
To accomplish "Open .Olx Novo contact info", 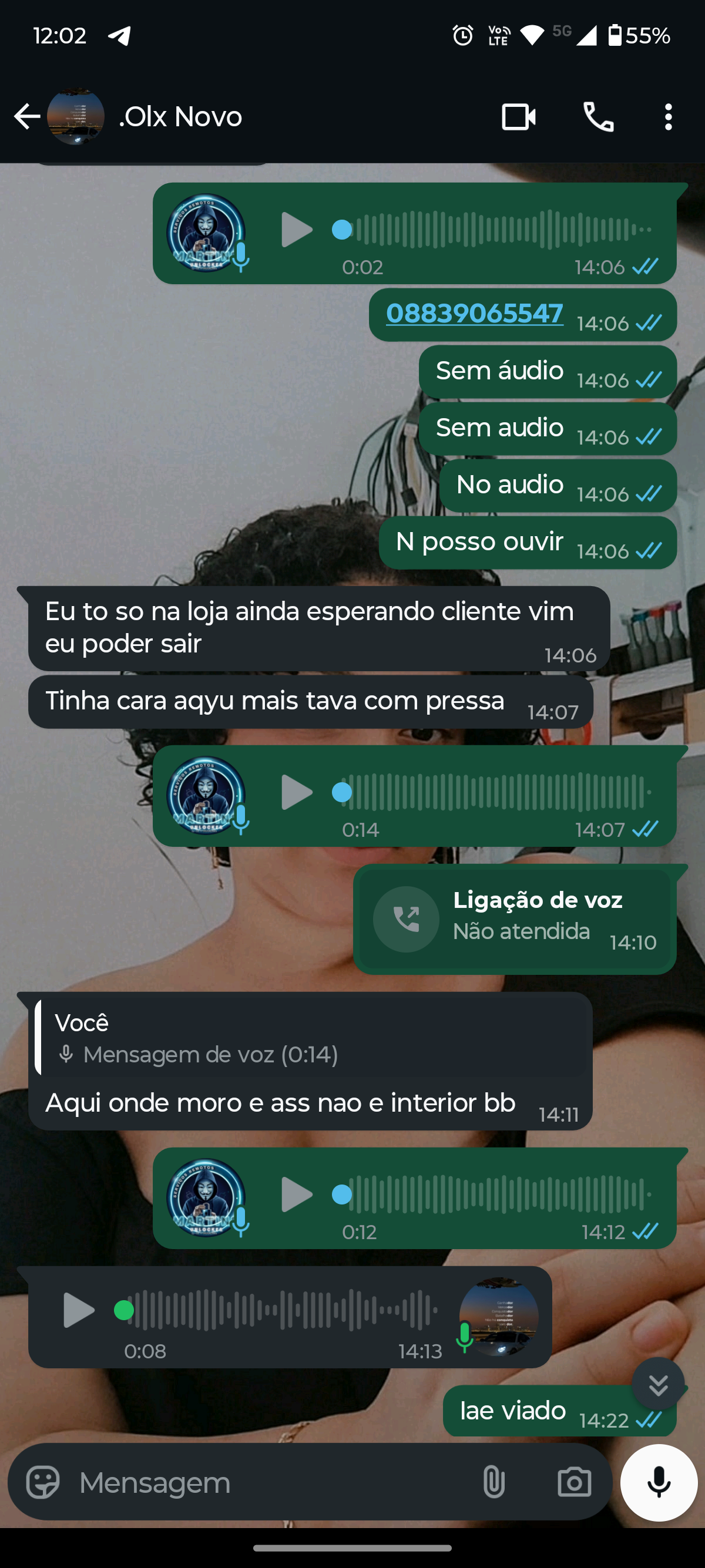I will (180, 116).
